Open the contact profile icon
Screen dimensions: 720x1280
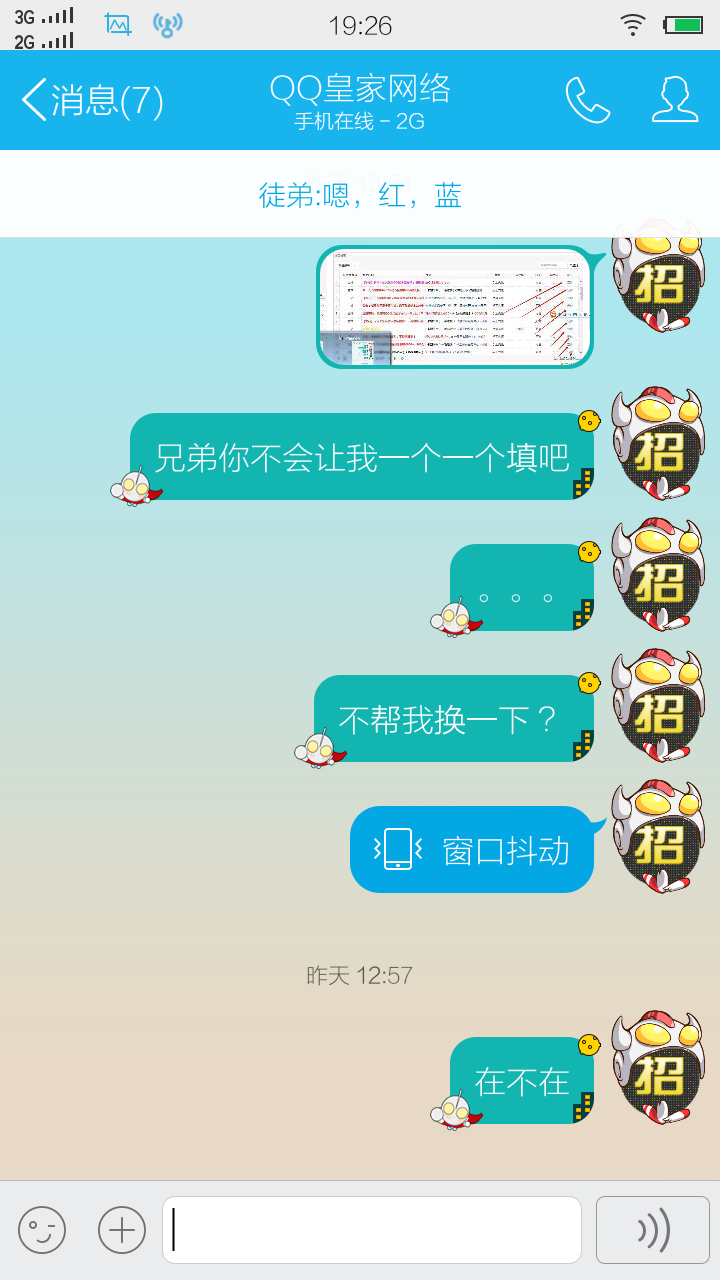coord(675,100)
